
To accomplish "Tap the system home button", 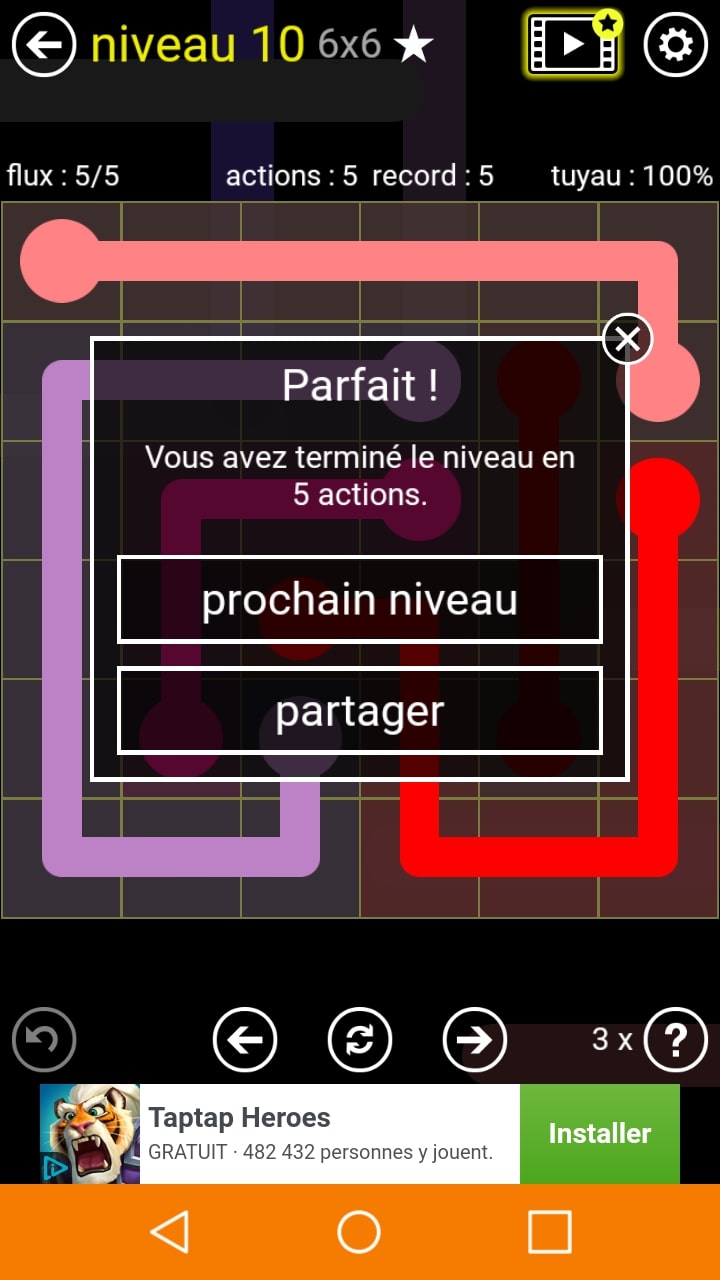I will (359, 1232).
